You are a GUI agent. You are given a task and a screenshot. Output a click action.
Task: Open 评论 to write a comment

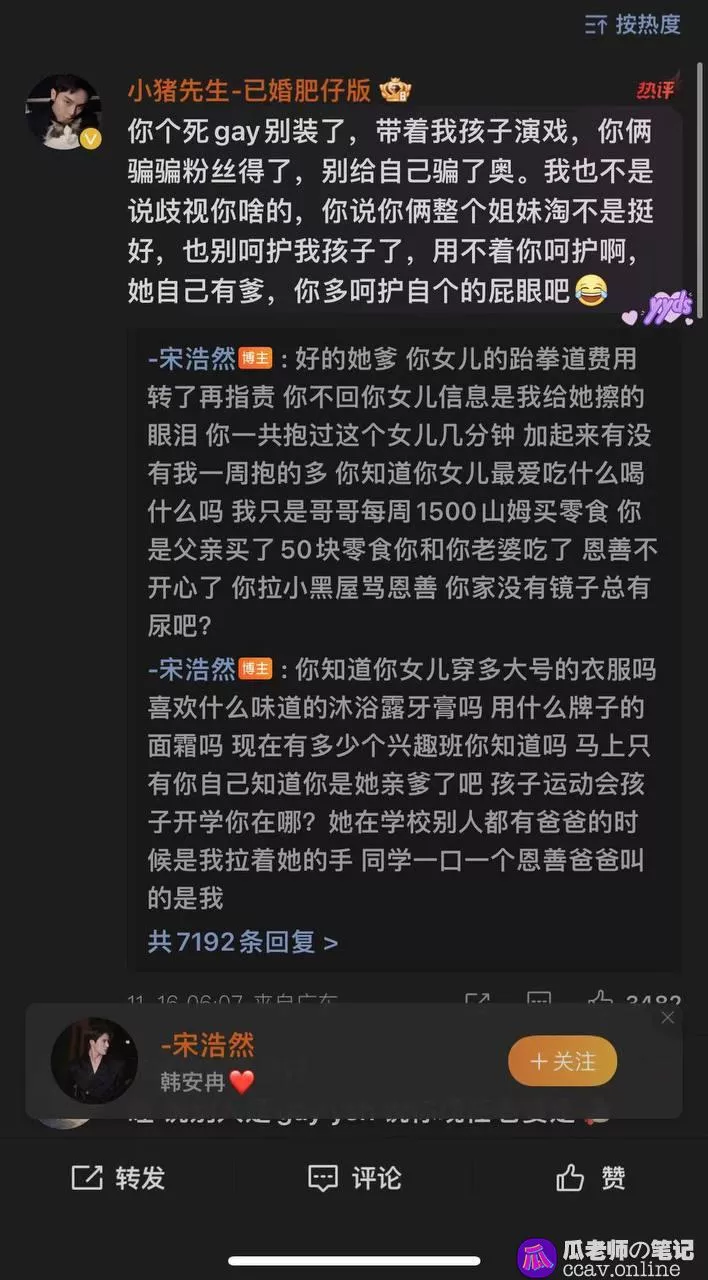tap(354, 1178)
